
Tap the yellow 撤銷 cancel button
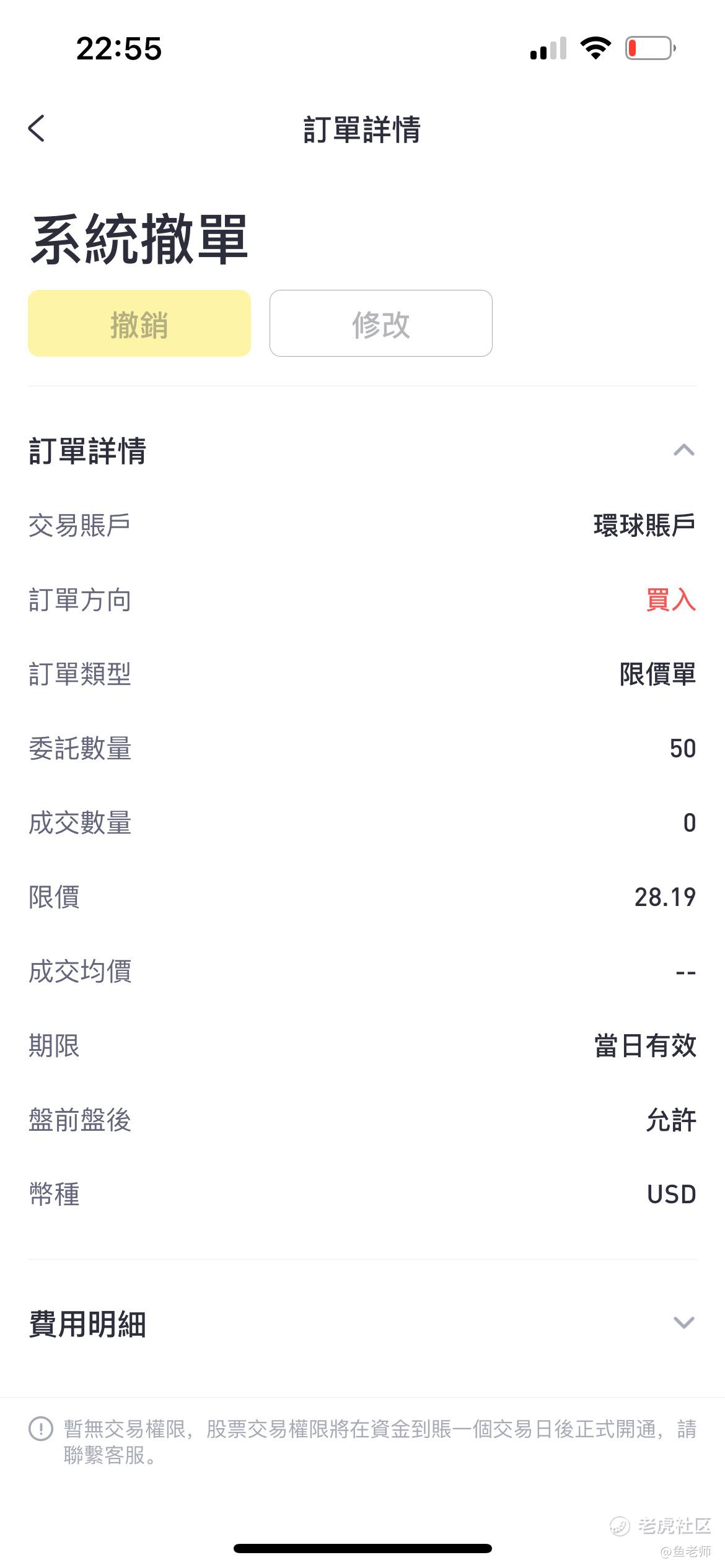139,323
